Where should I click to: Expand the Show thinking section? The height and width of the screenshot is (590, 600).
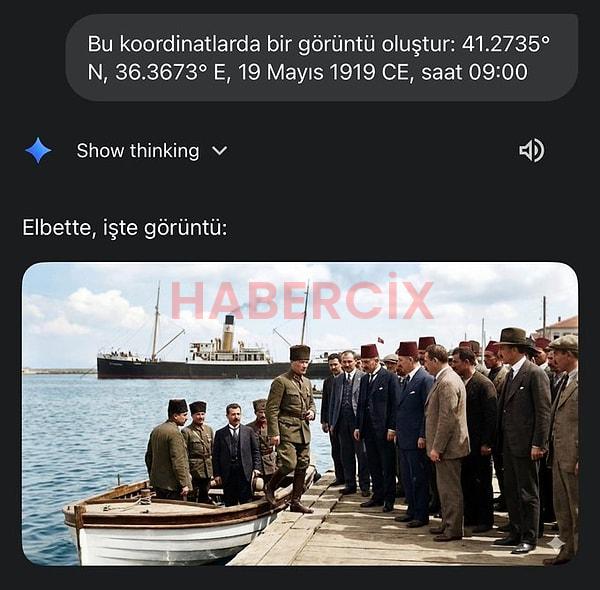pos(150,151)
